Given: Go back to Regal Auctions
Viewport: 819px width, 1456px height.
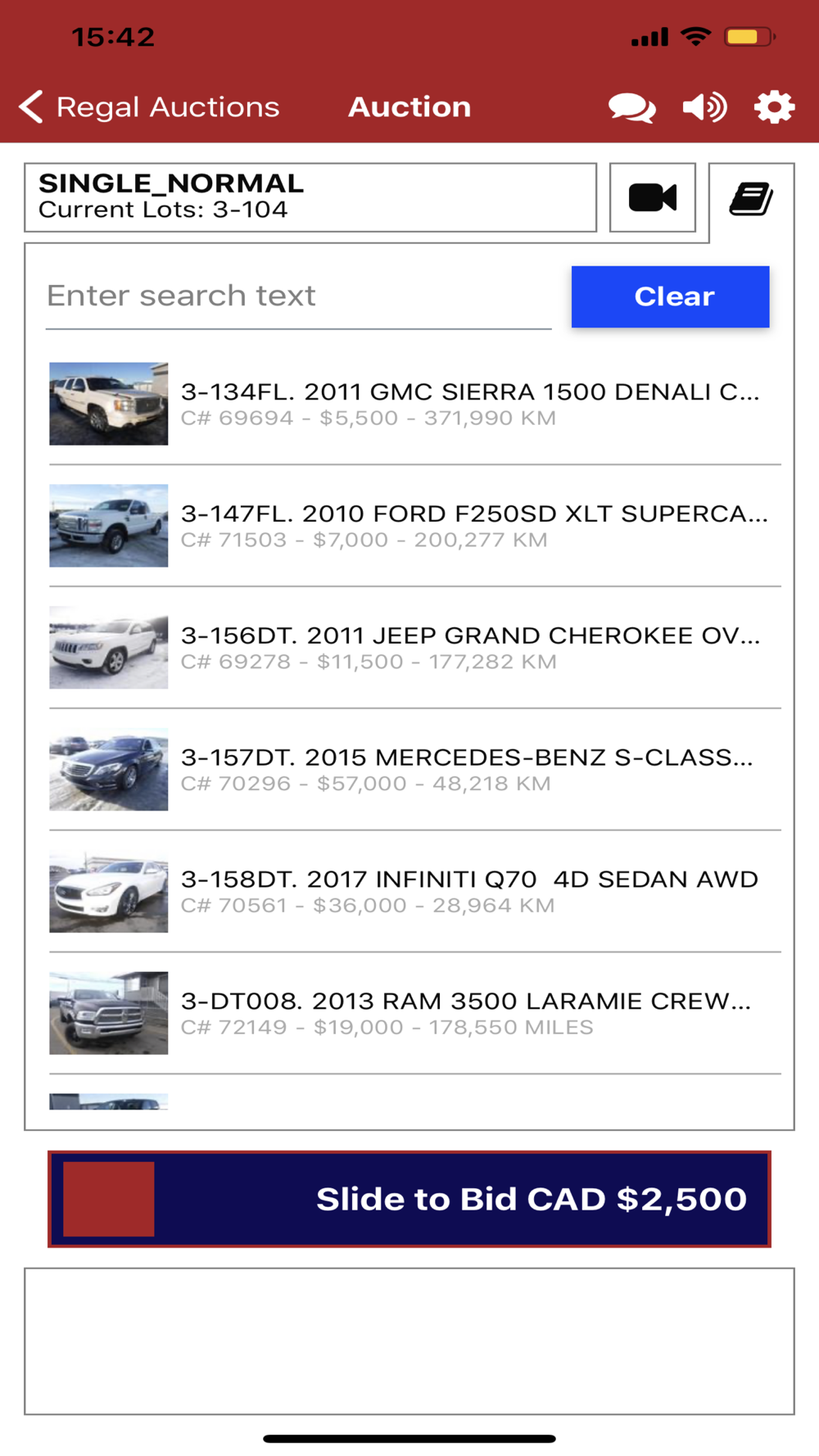Looking at the screenshot, I should point(149,107).
